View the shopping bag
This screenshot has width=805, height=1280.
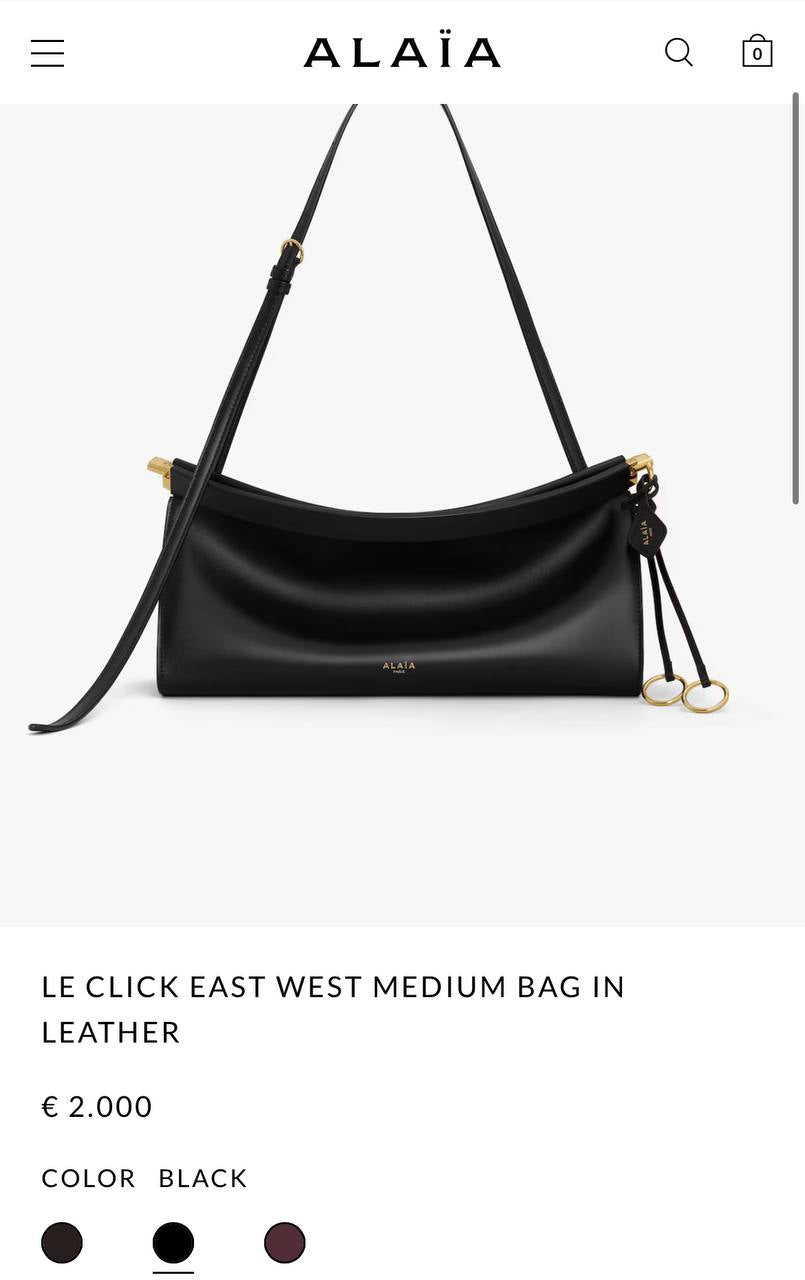tap(757, 52)
